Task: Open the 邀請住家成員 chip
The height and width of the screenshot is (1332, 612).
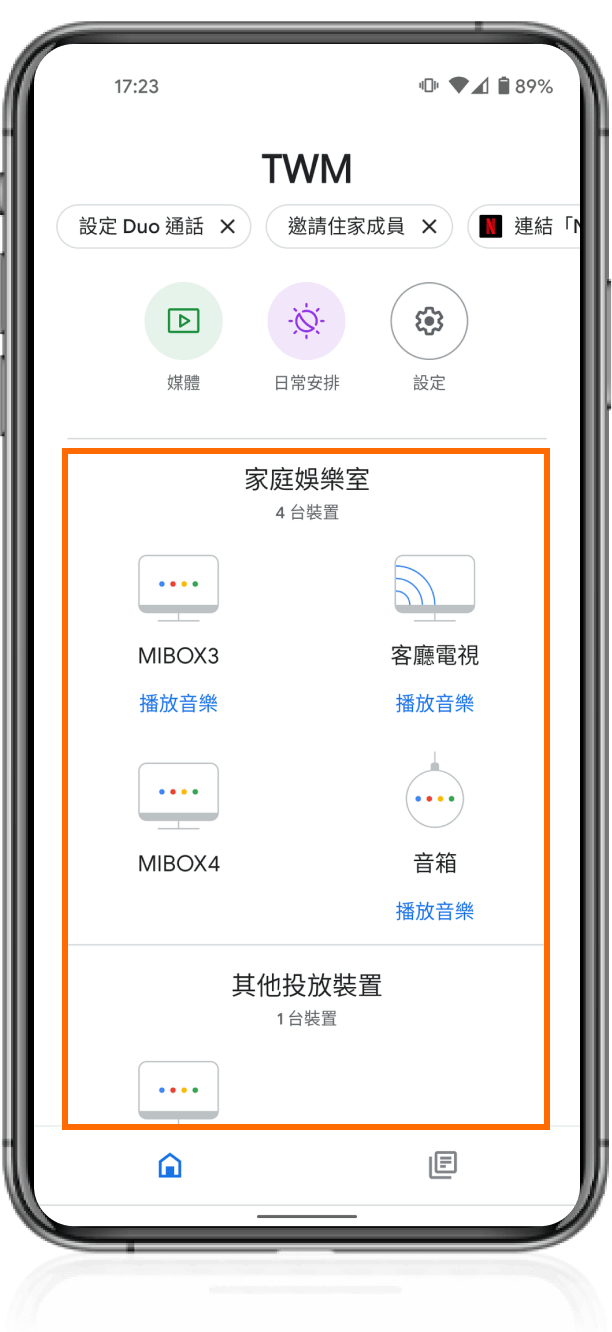Action: (x=346, y=227)
